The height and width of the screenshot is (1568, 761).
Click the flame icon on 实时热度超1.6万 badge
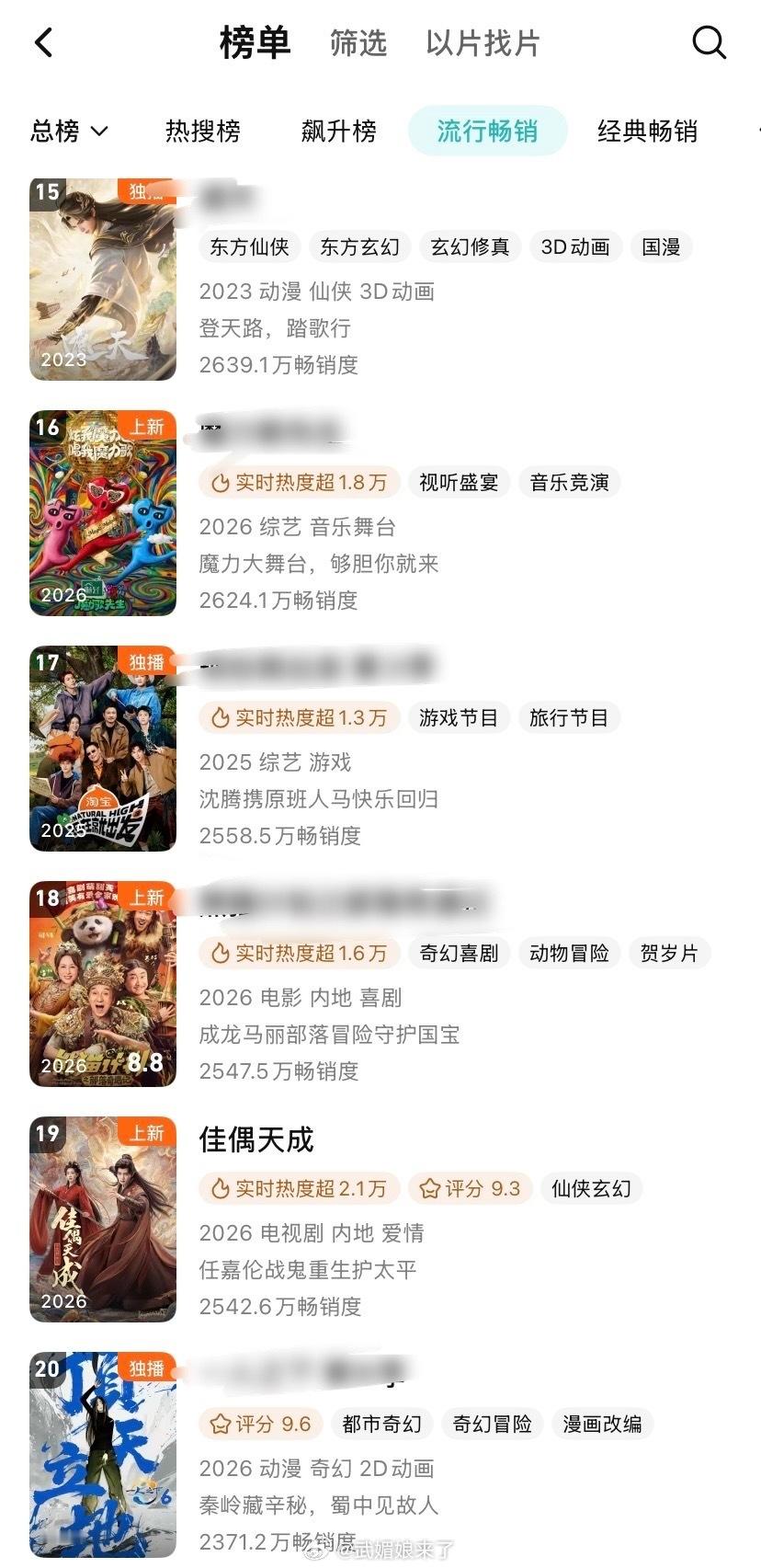point(219,953)
